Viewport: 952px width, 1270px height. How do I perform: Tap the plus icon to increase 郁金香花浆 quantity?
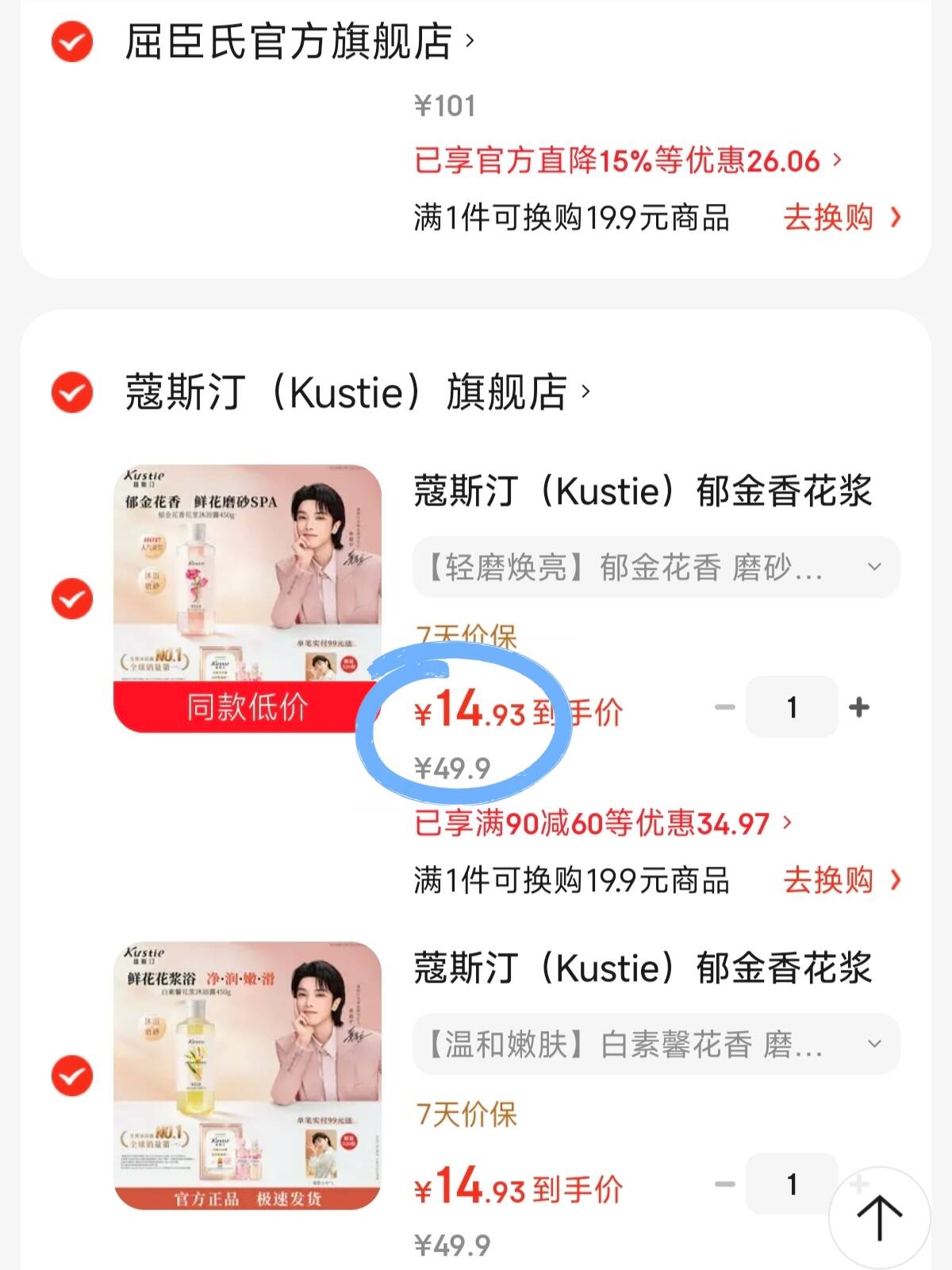coord(858,707)
